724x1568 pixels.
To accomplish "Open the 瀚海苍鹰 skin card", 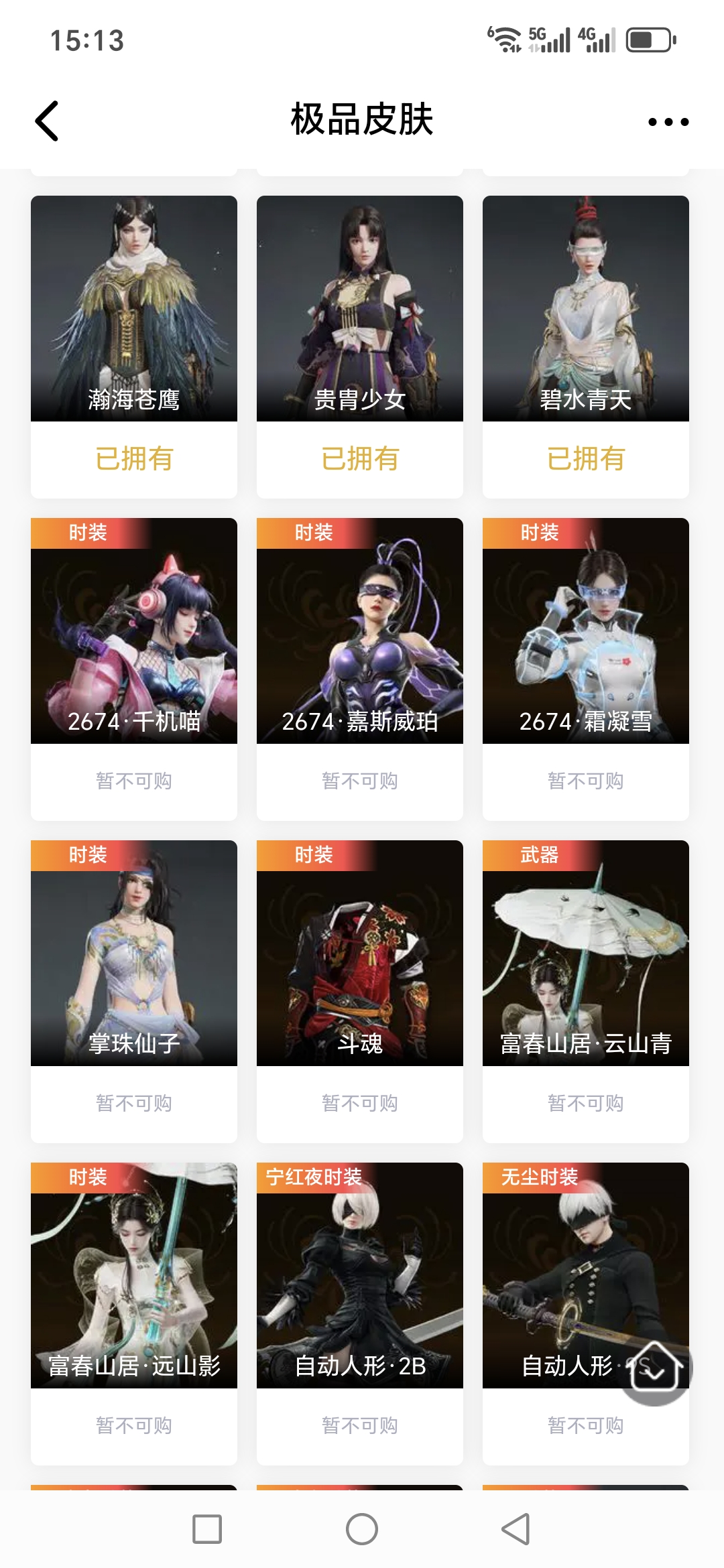I will 134,310.
